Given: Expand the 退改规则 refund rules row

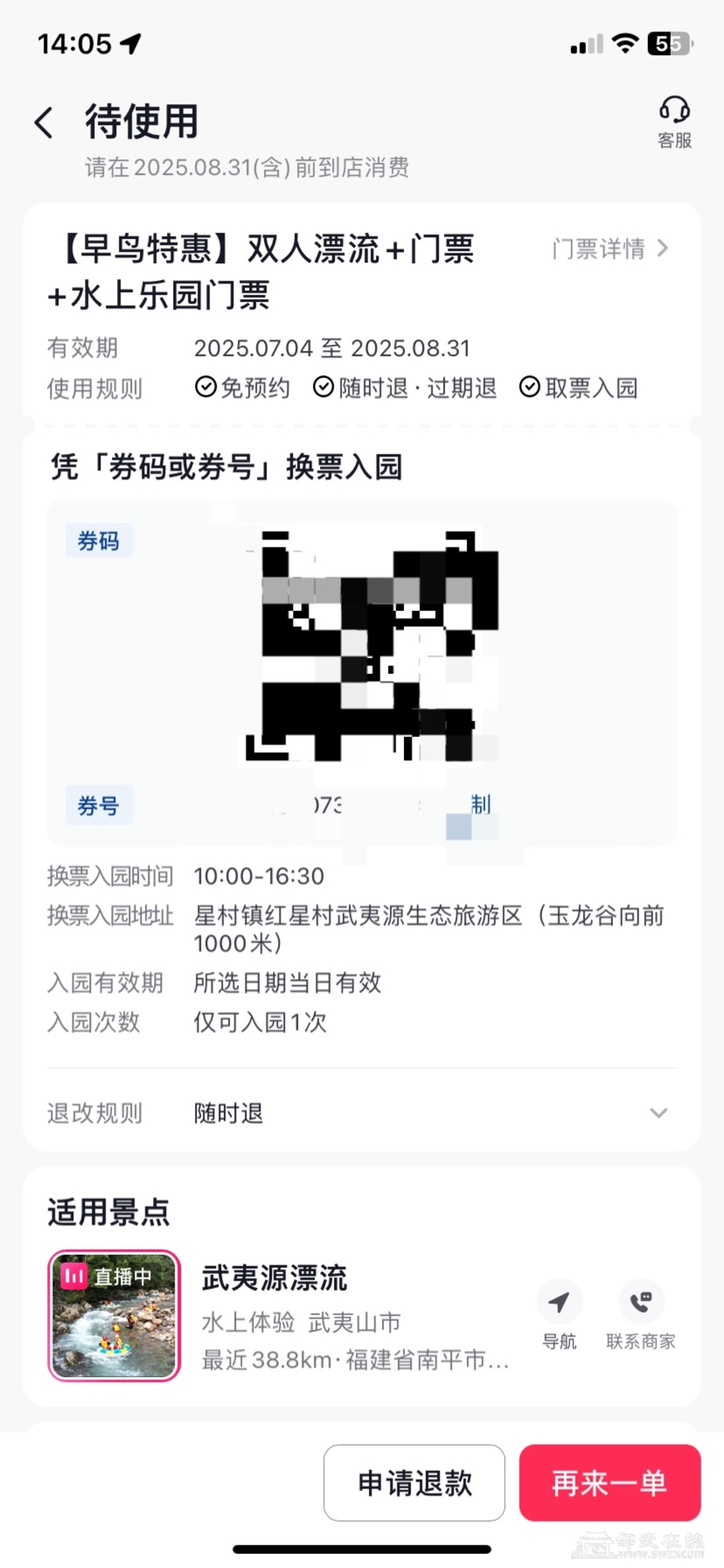Looking at the screenshot, I should click(658, 1113).
